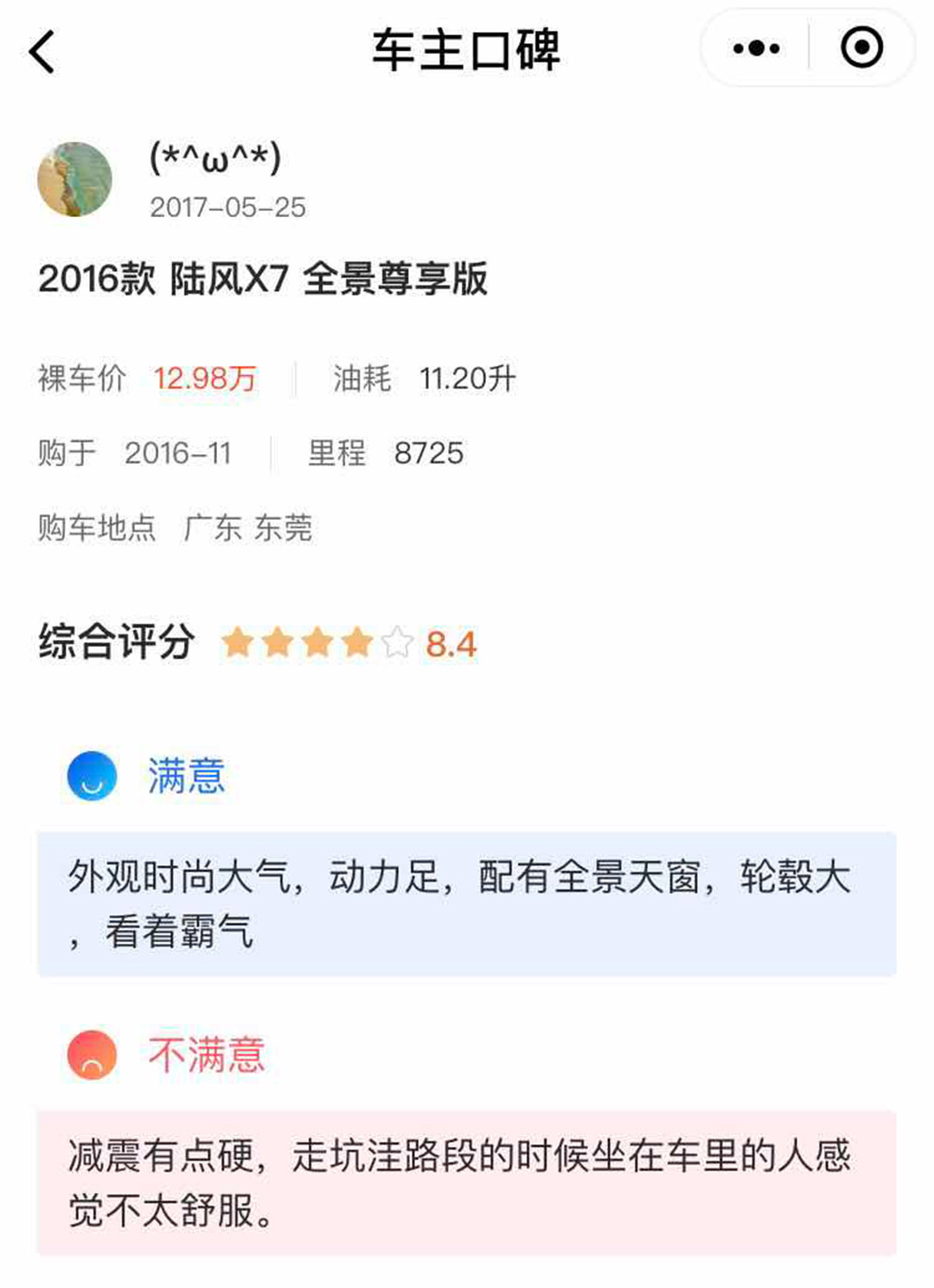Close the mini program with the circle button
The width and height of the screenshot is (934, 1288).
click(x=861, y=48)
